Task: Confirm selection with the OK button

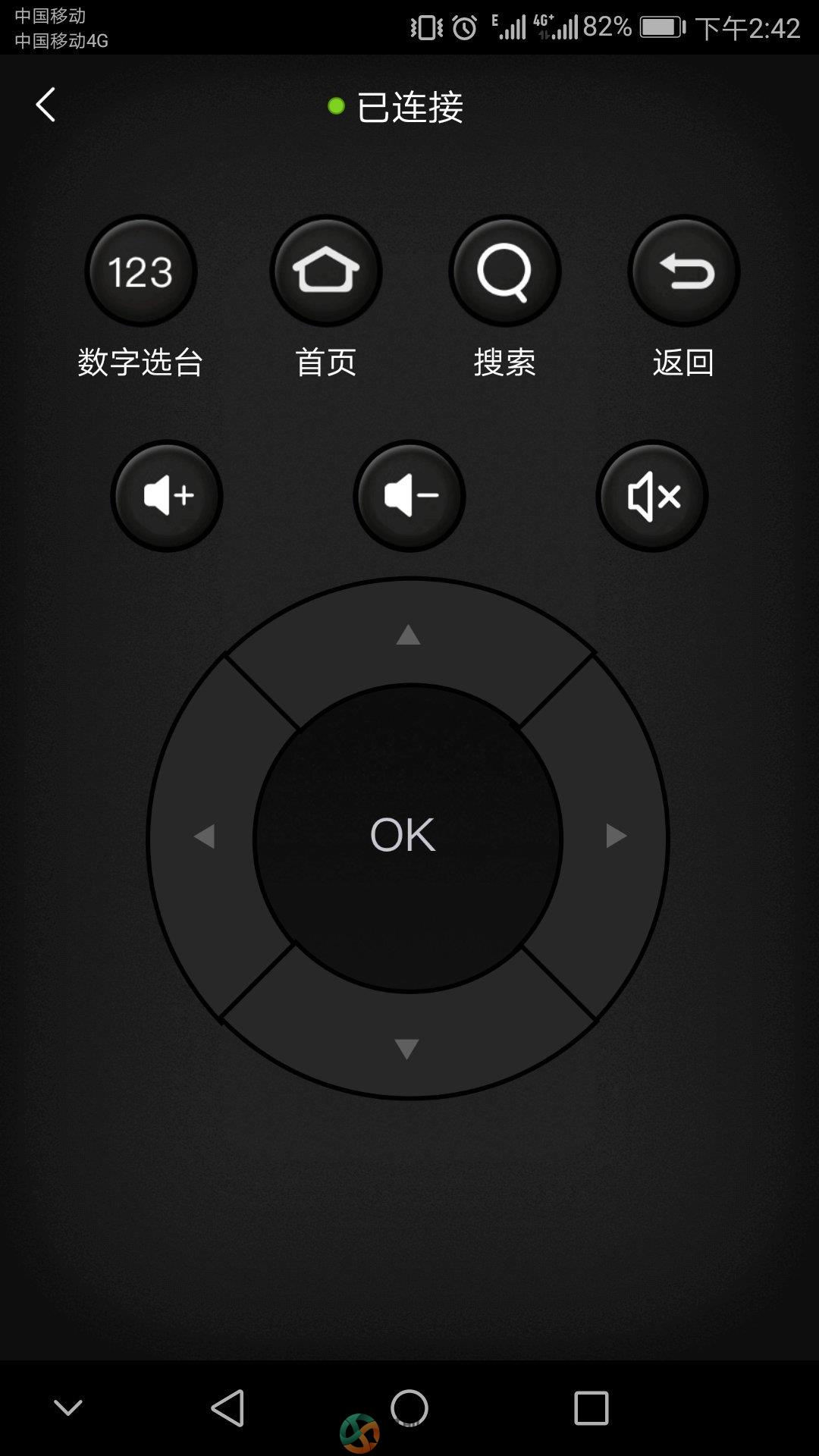Action: click(408, 837)
